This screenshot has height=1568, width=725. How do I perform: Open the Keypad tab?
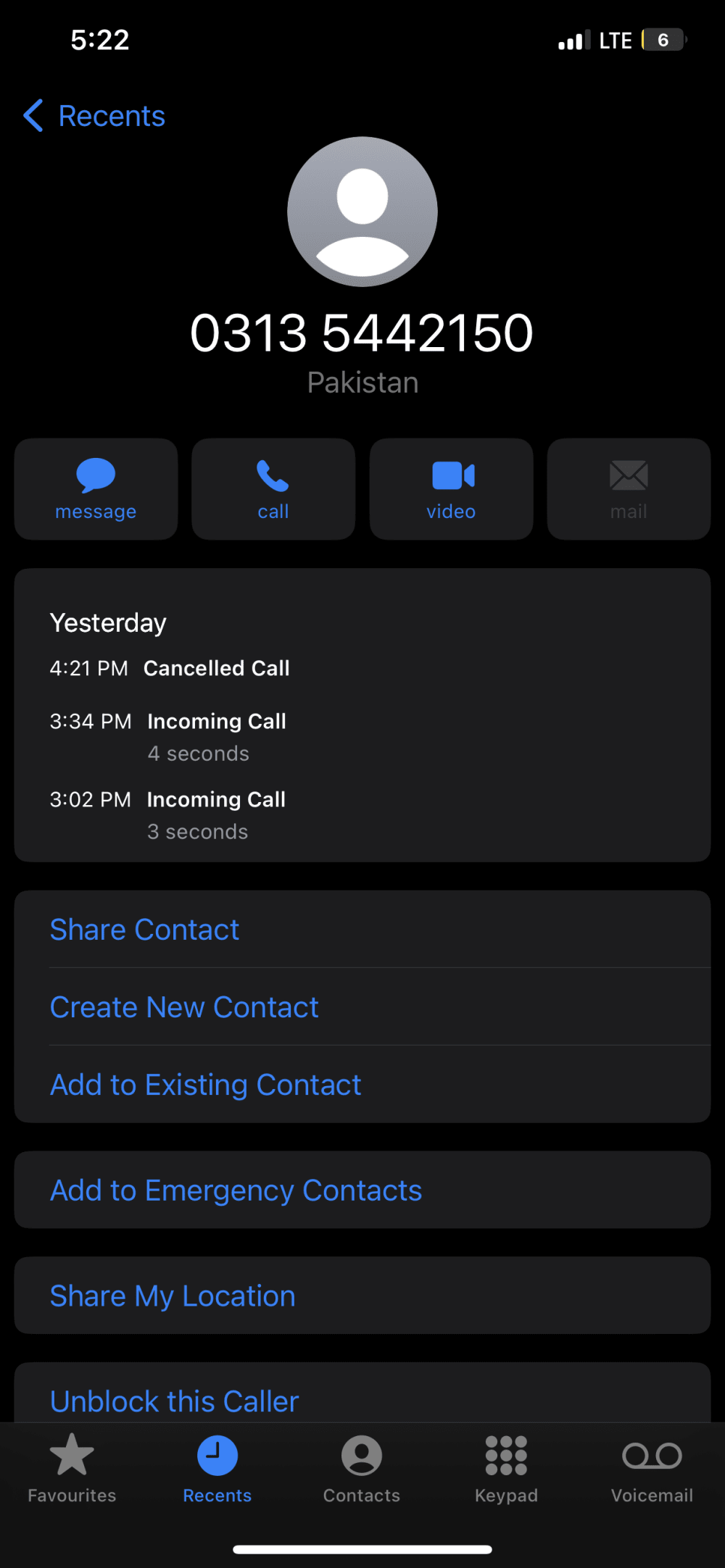506,1469
